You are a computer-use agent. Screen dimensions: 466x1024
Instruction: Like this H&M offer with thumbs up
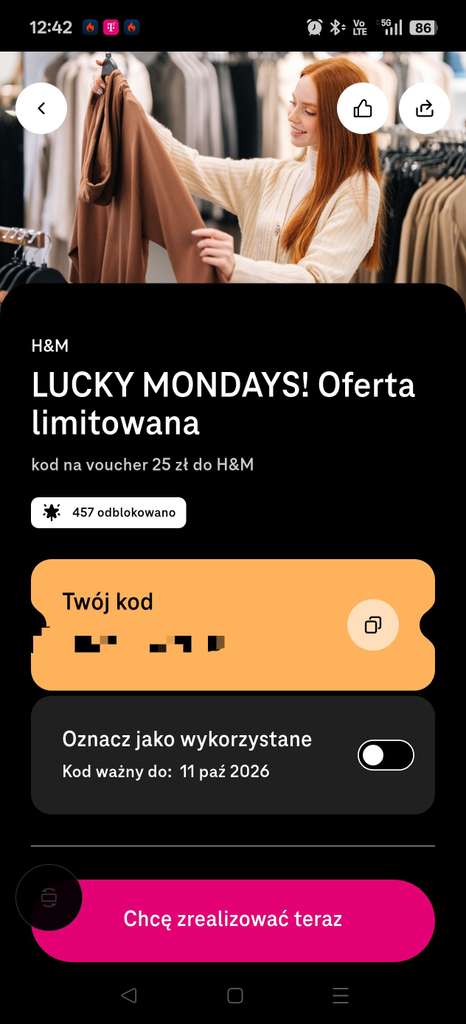(x=363, y=108)
